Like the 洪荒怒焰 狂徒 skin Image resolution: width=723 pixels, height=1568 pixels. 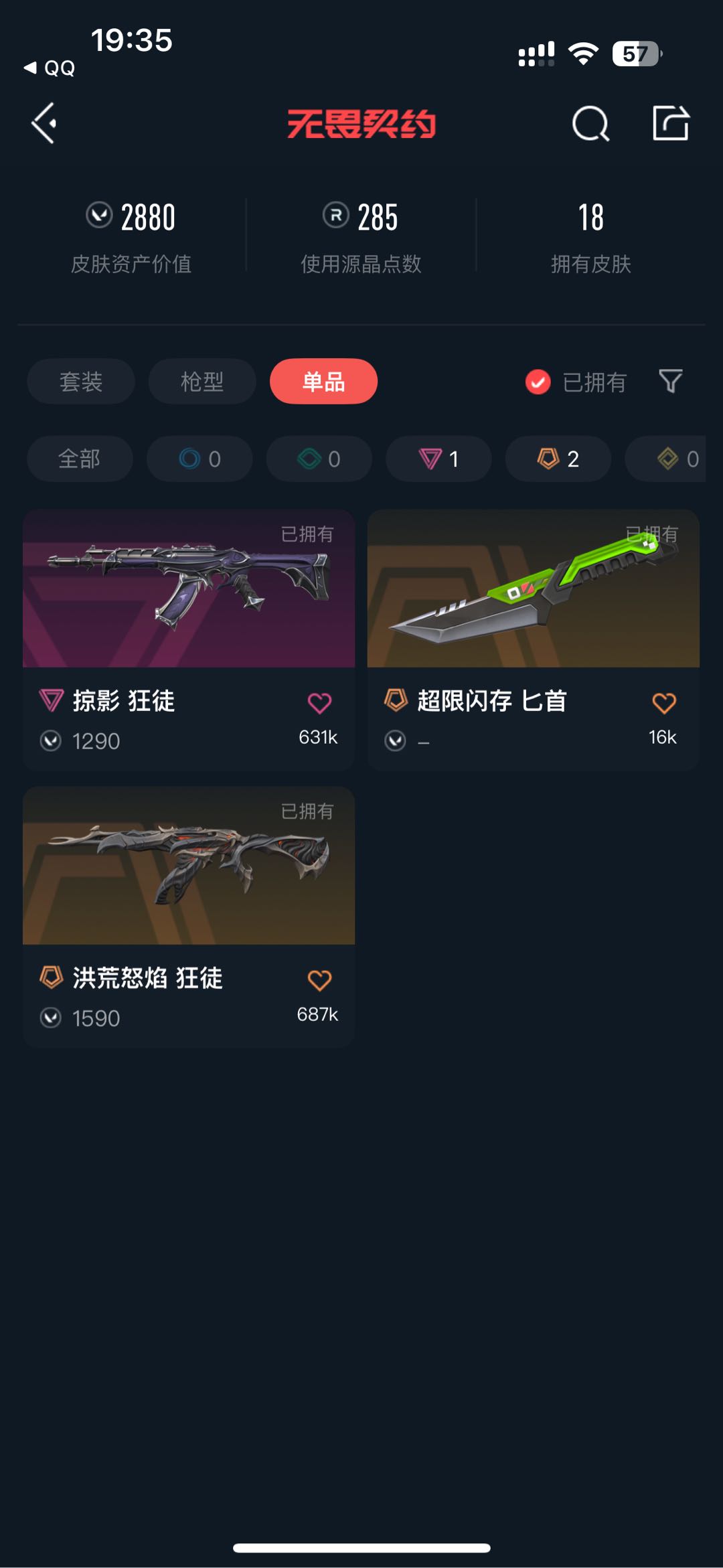pos(319,980)
